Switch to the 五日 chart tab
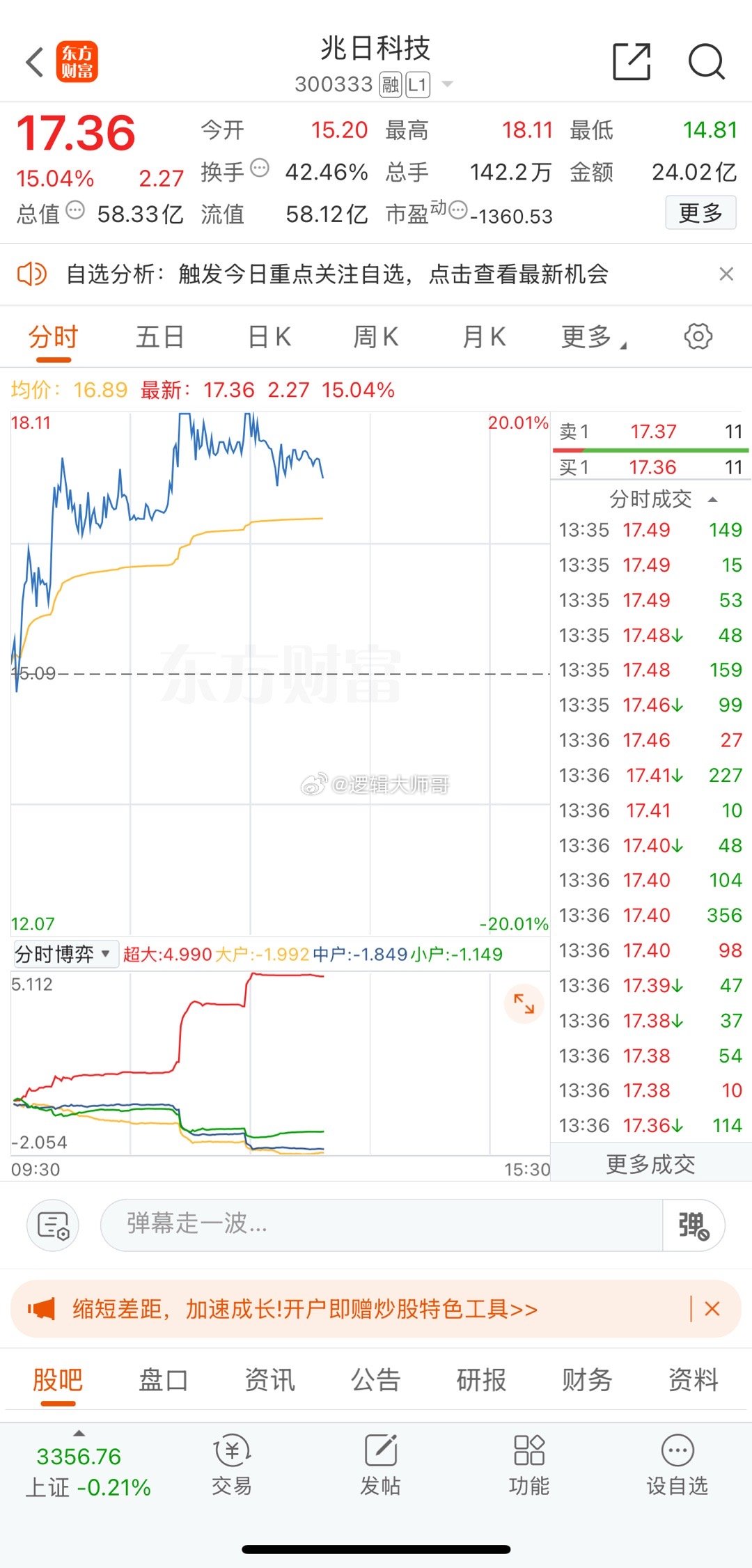 pyautogui.click(x=160, y=337)
